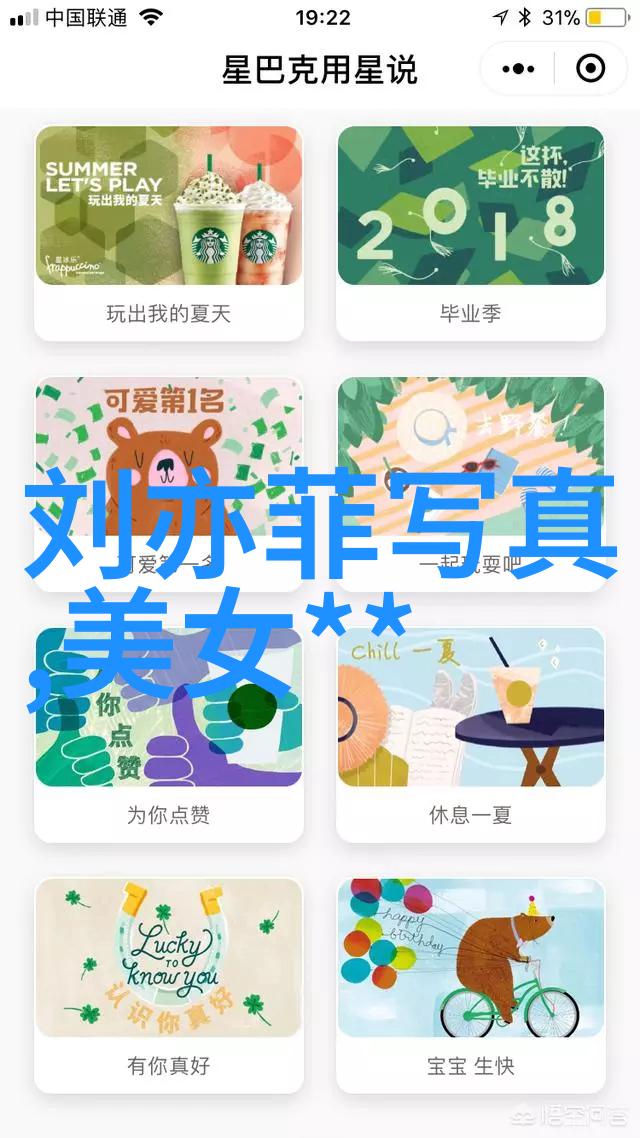Pick the 为你点赞 thumbs-up card
This screenshot has height=1138, width=640.
169,734
